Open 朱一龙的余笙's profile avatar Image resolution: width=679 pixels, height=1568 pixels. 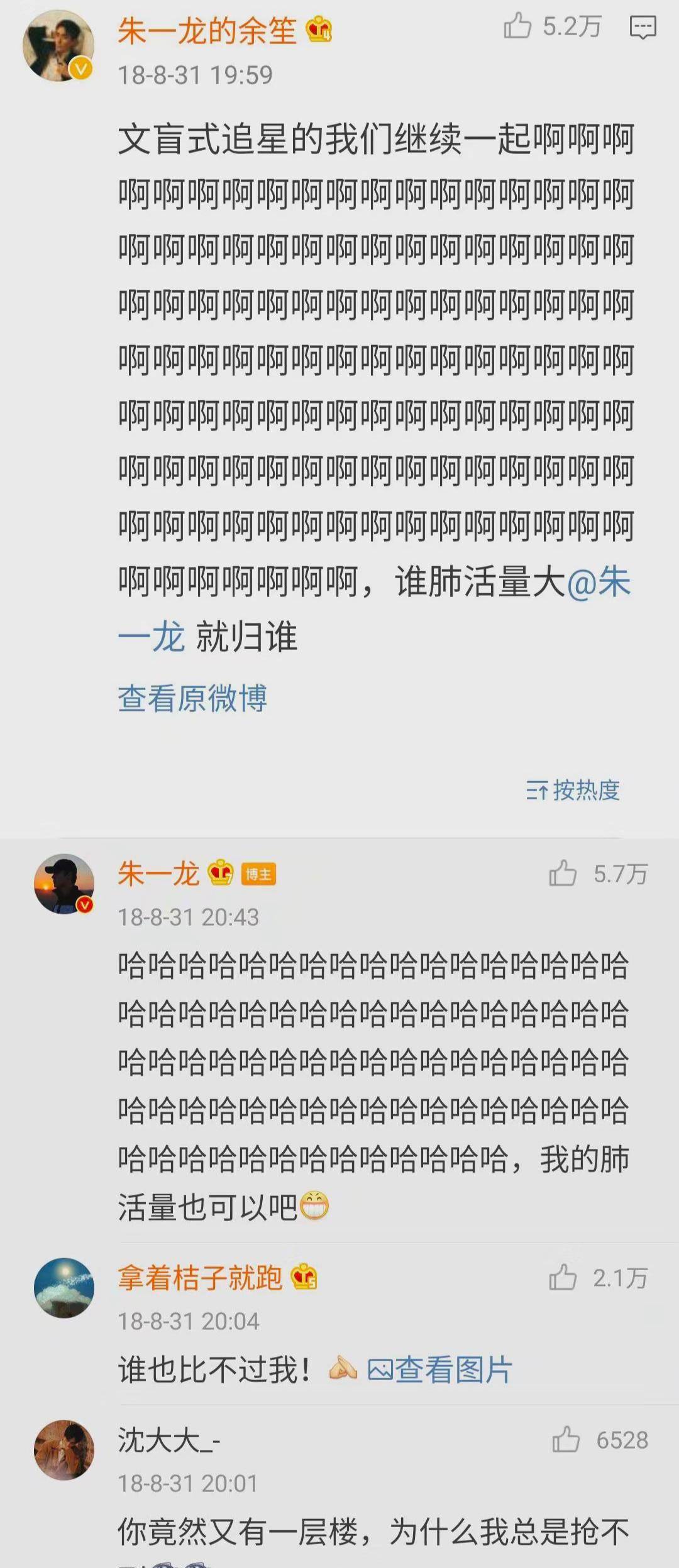(58, 46)
